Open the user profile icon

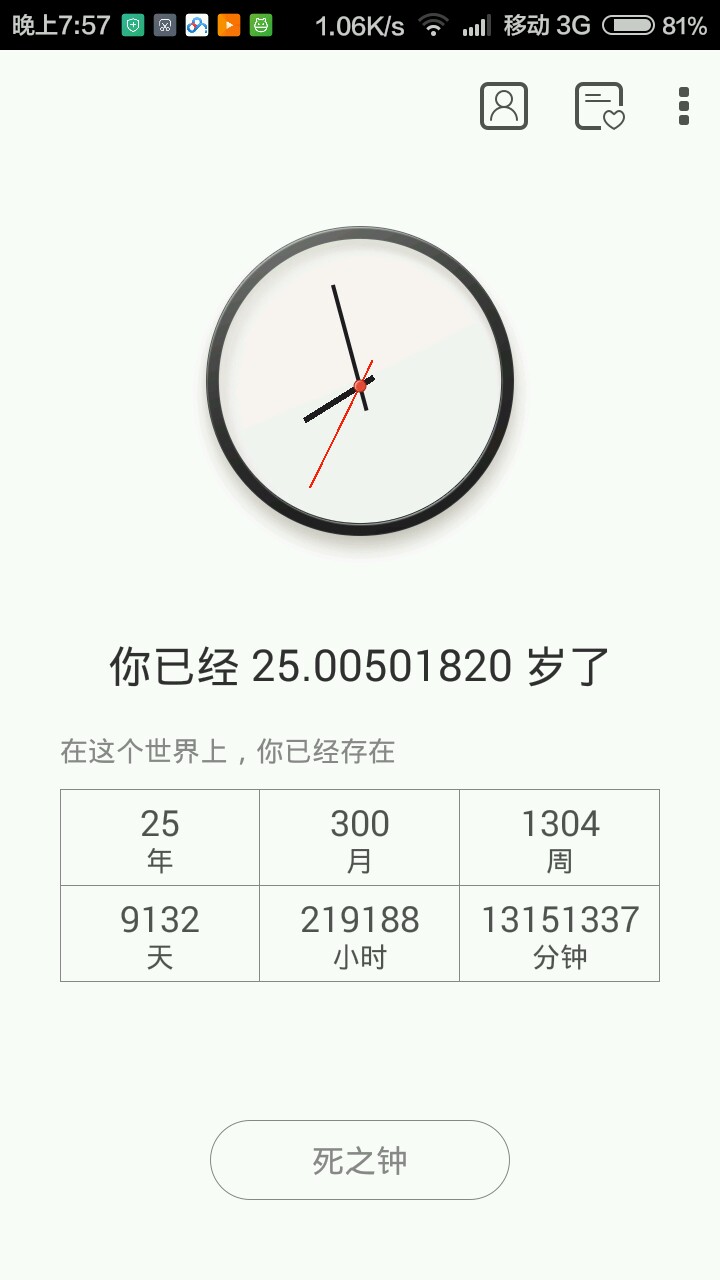coord(504,106)
